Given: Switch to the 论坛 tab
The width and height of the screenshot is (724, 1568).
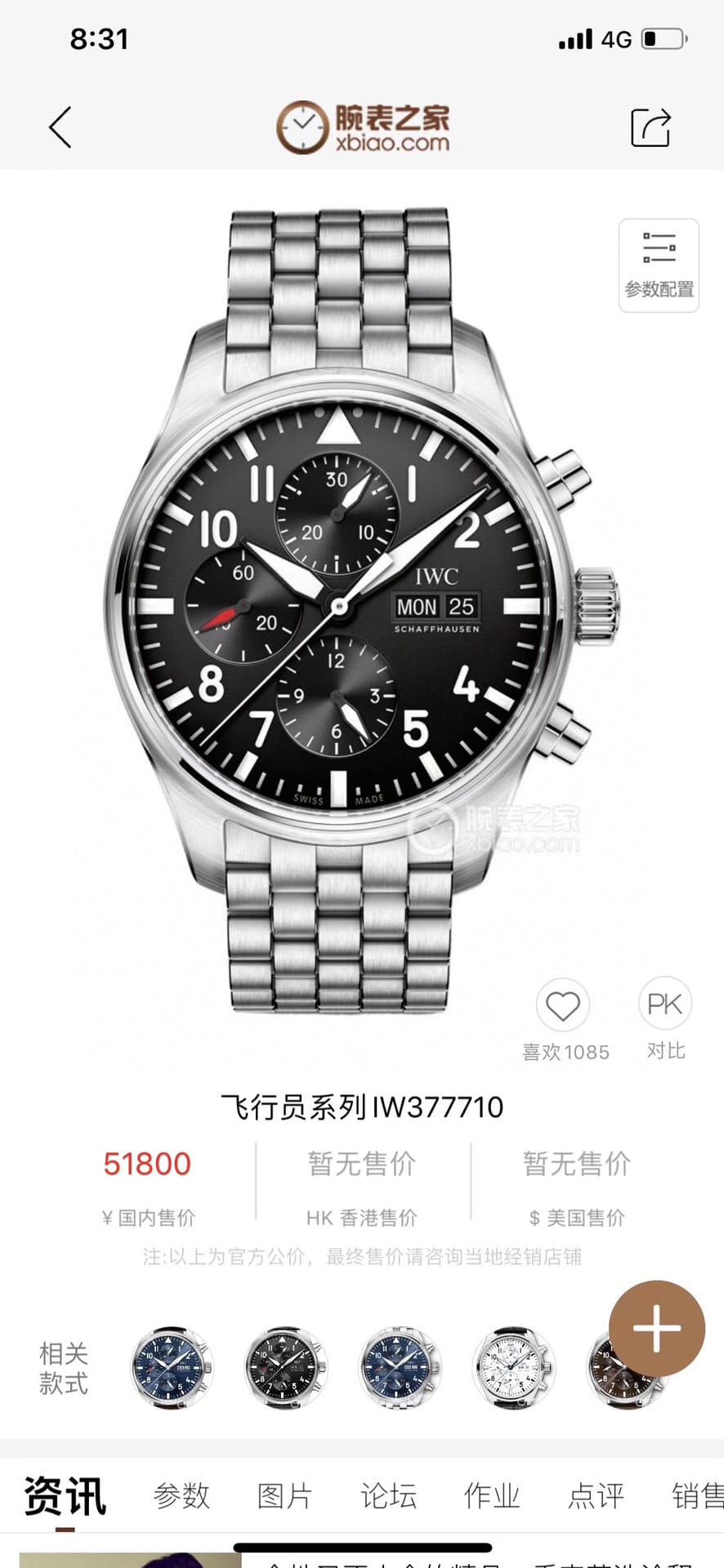Looking at the screenshot, I should (x=388, y=1496).
